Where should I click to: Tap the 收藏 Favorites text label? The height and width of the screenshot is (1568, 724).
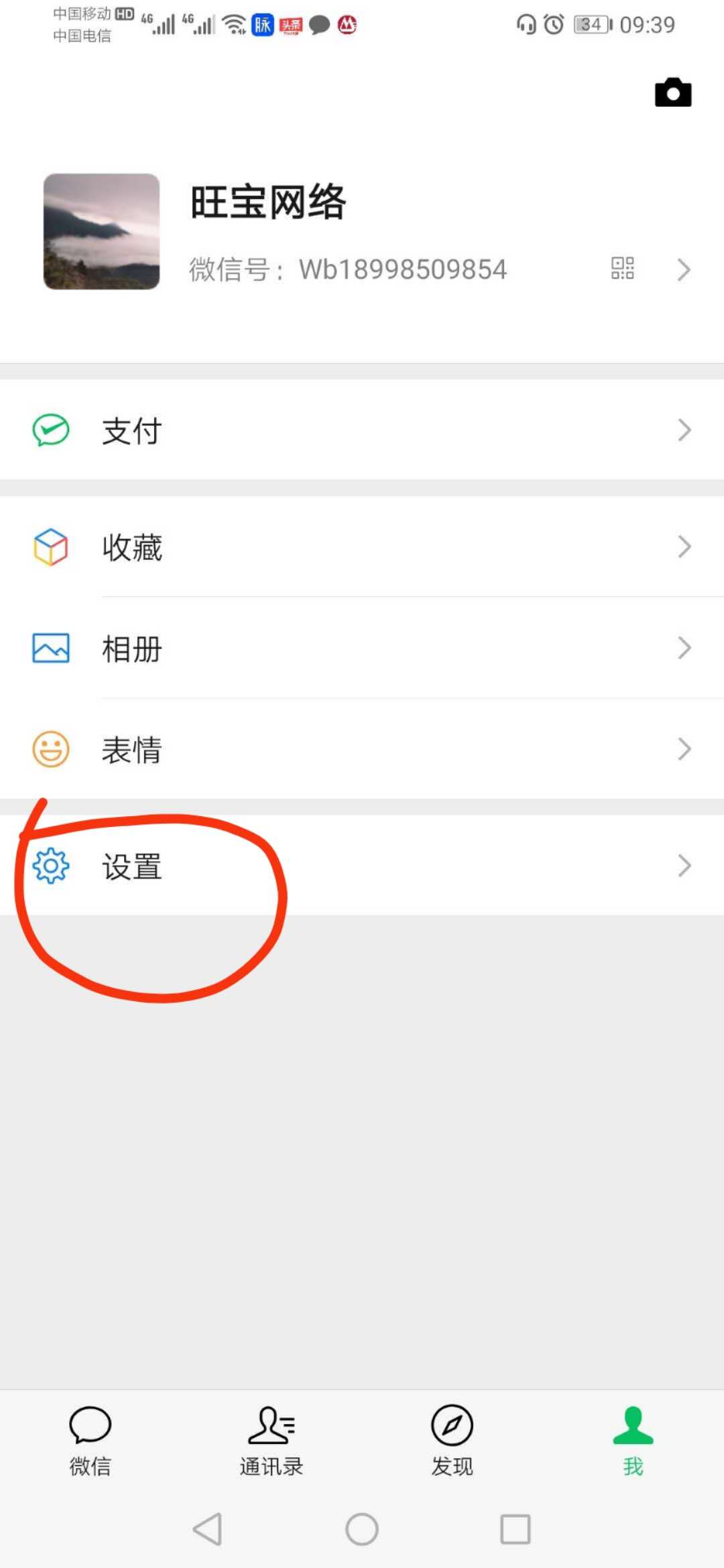tap(132, 547)
